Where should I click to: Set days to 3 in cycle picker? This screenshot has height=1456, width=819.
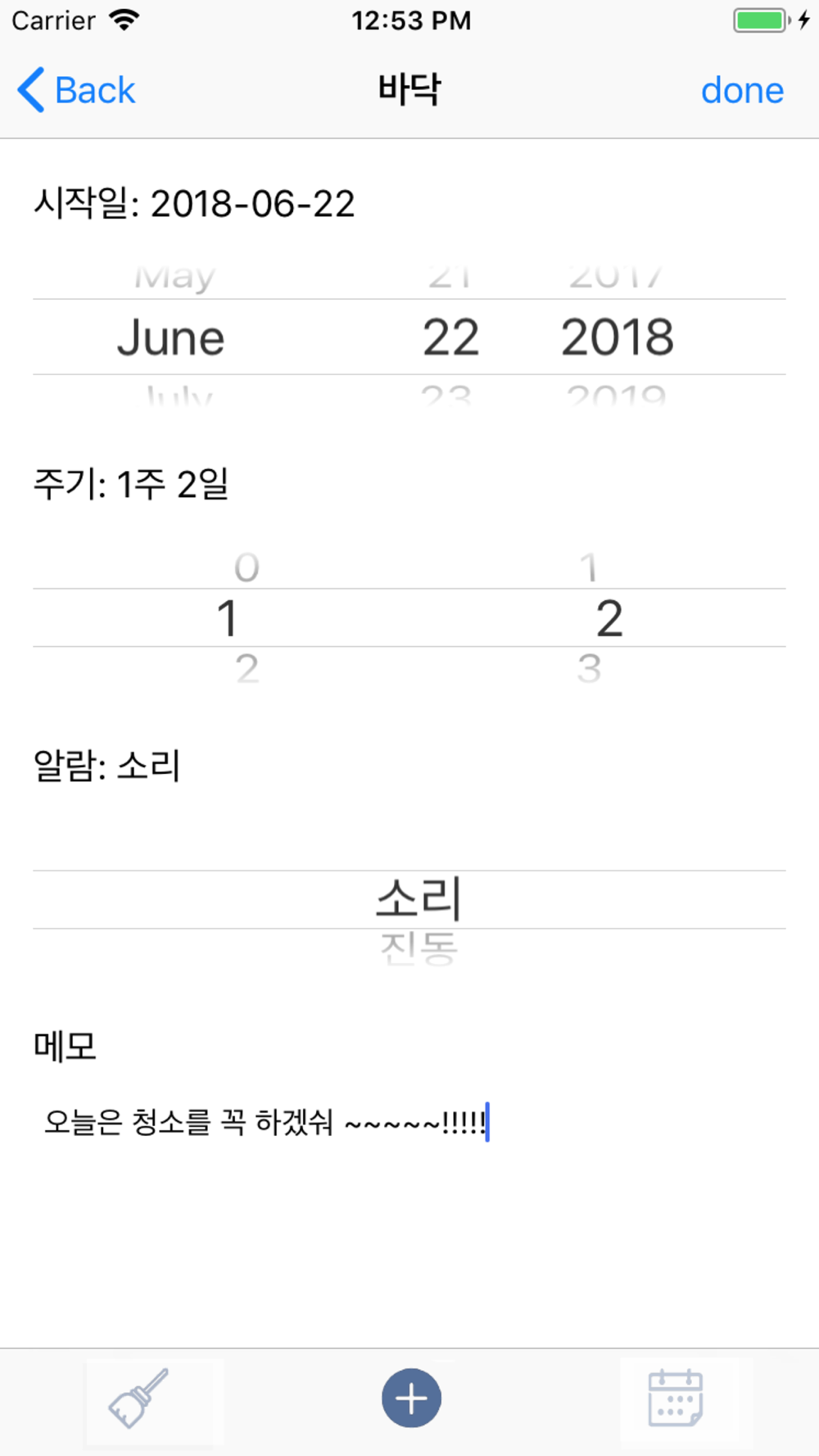(589, 669)
